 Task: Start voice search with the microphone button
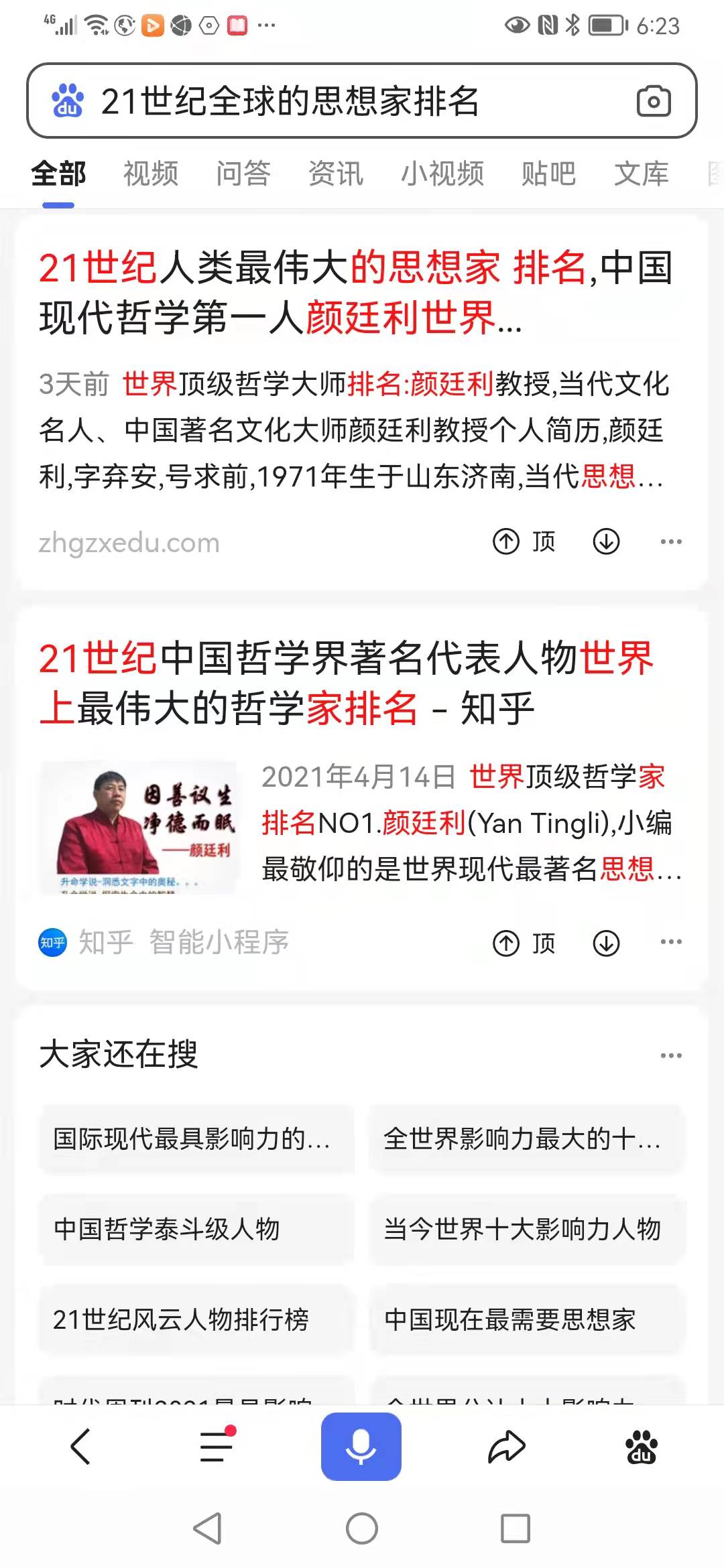coord(361,1446)
